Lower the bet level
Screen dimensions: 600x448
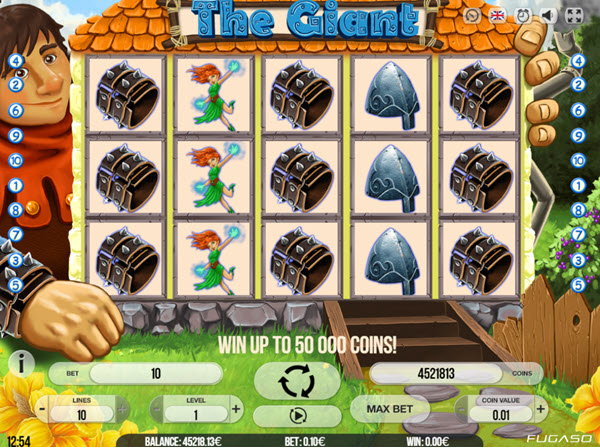157,409
